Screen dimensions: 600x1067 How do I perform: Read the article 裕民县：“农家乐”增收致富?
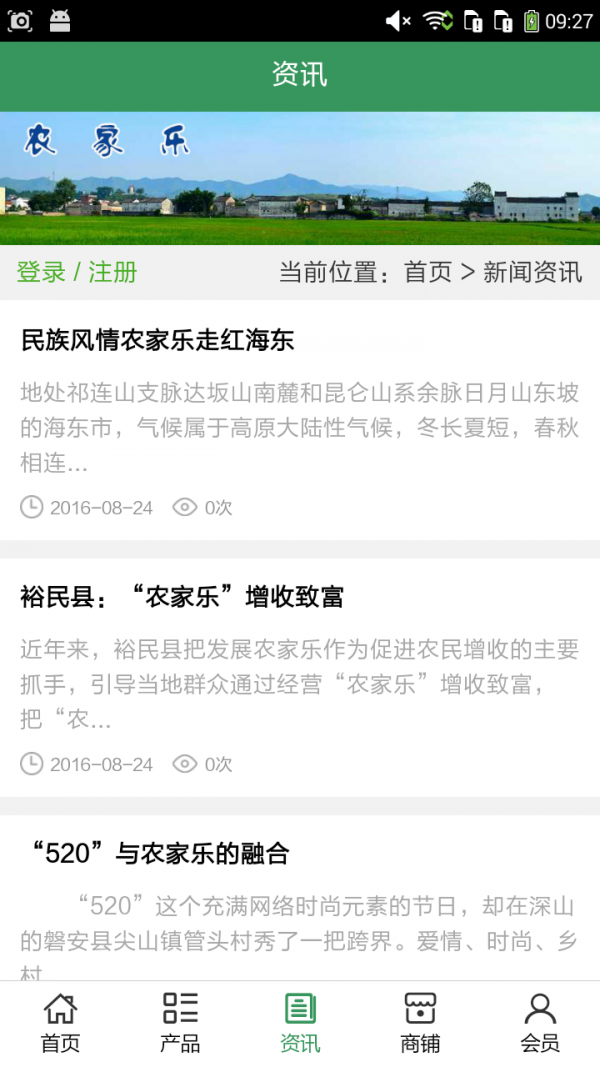(x=182, y=597)
